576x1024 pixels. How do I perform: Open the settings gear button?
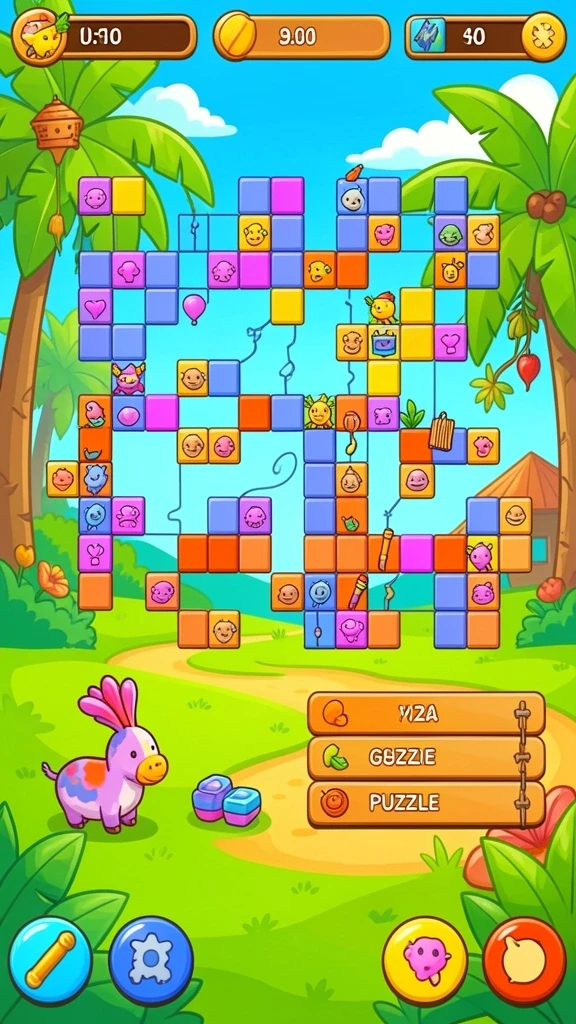point(151,959)
